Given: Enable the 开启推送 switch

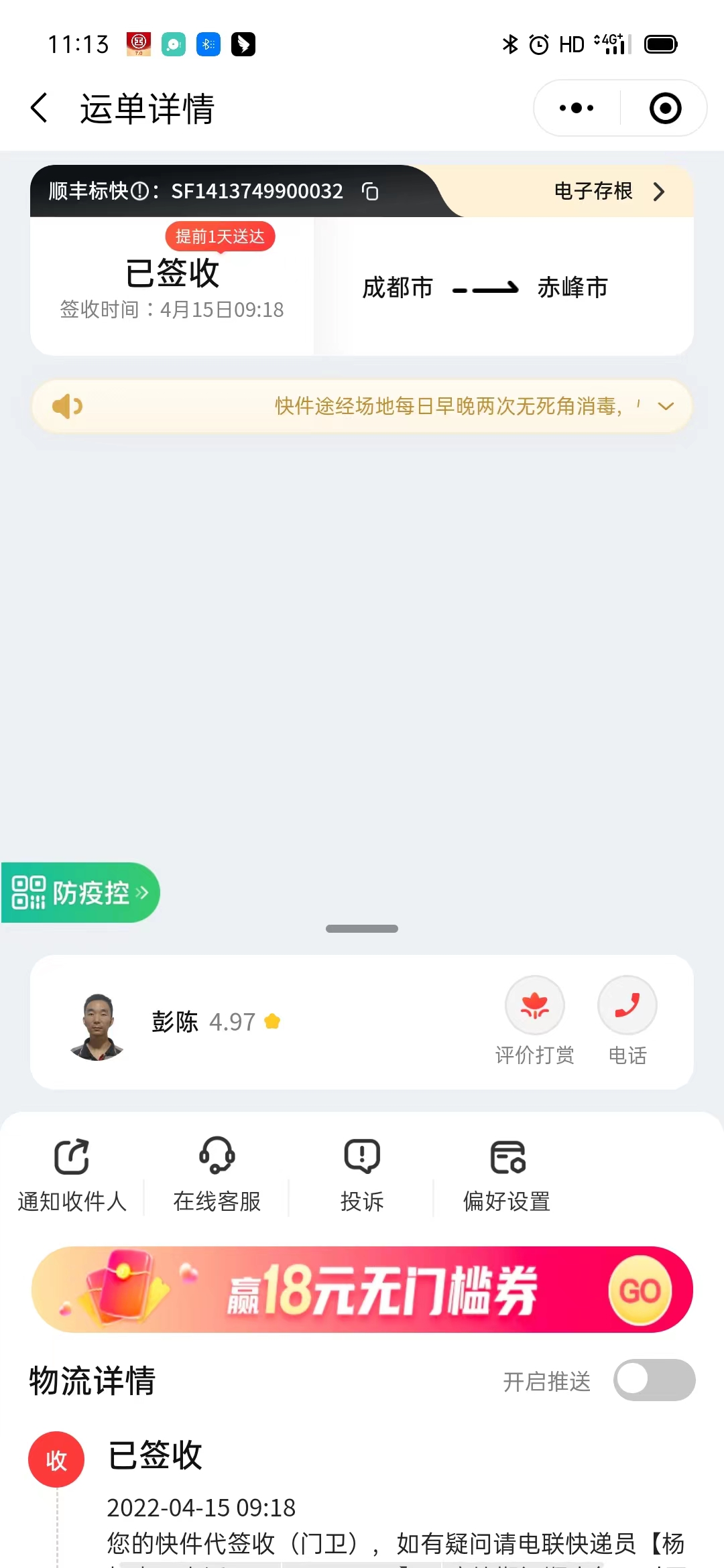Looking at the screenshot, I should point(654,1380).
